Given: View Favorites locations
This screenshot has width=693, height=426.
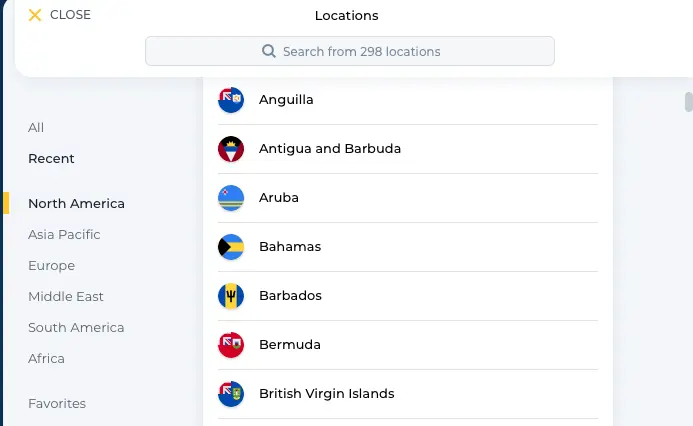Looking at the screenshot, I should (x=57, y=403).
